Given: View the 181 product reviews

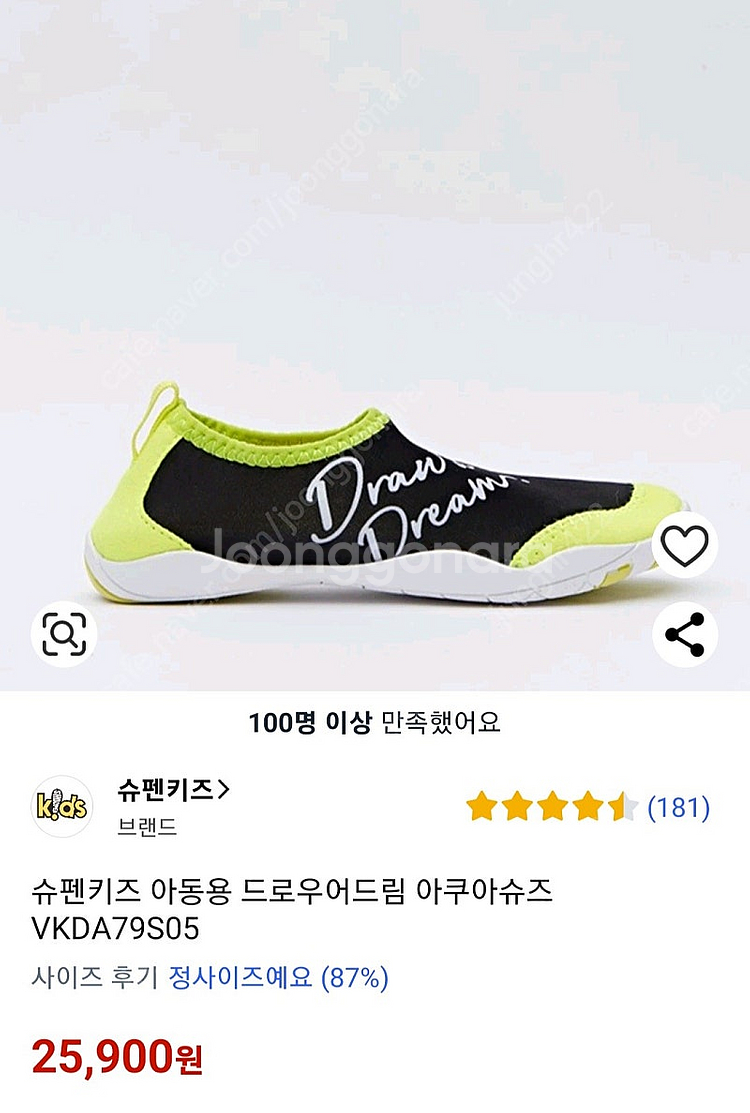Looking at the screenshot, I should point(678,807).
